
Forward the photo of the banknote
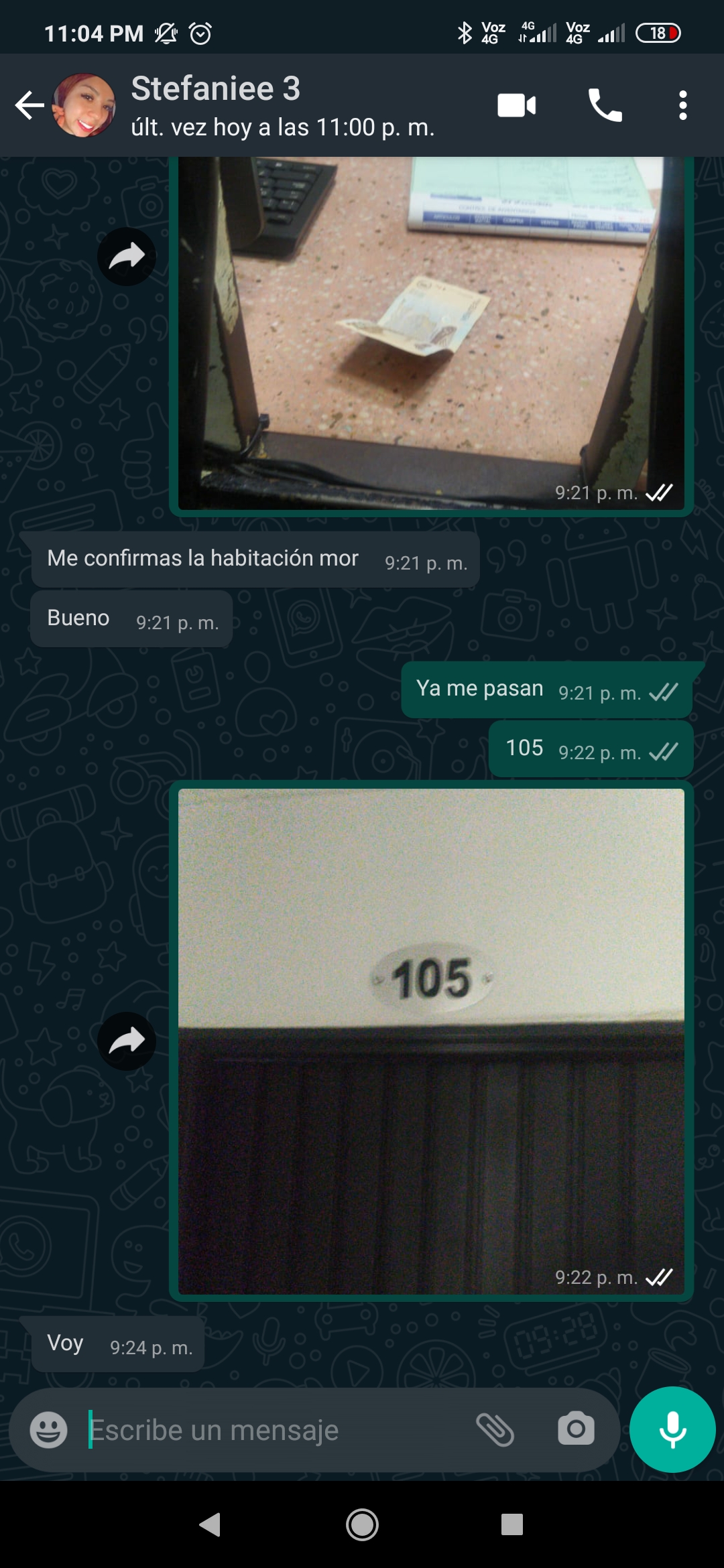click(x=127, y=257)
